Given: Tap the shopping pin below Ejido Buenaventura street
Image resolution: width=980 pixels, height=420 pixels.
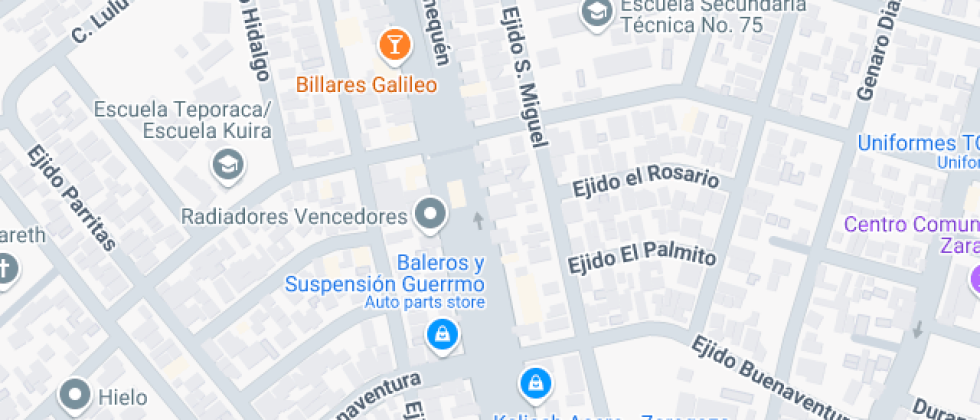Looking at the screenshot, I should (535, 384).
